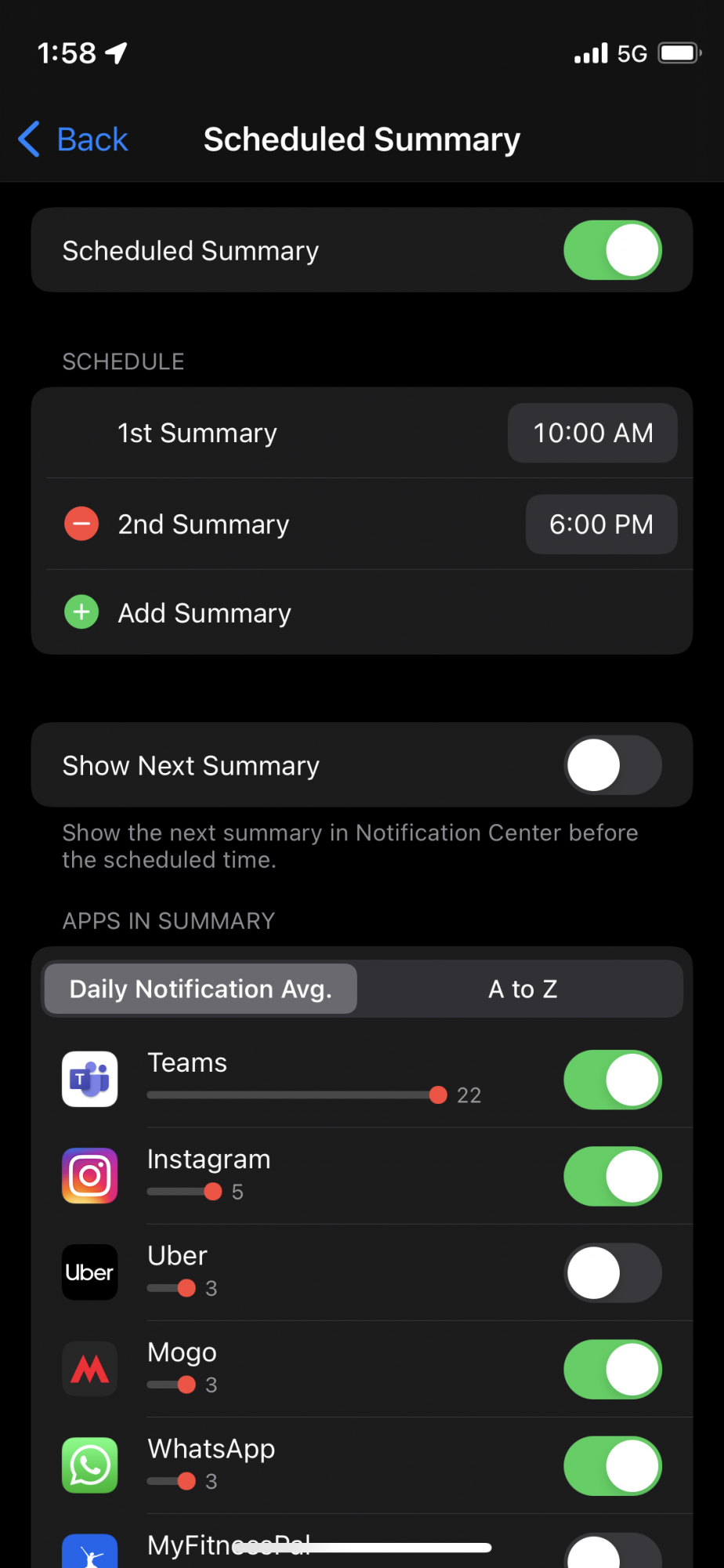
Task: Go back to the previous settings page
Action: pyautogui.click(x=74, y=140)
